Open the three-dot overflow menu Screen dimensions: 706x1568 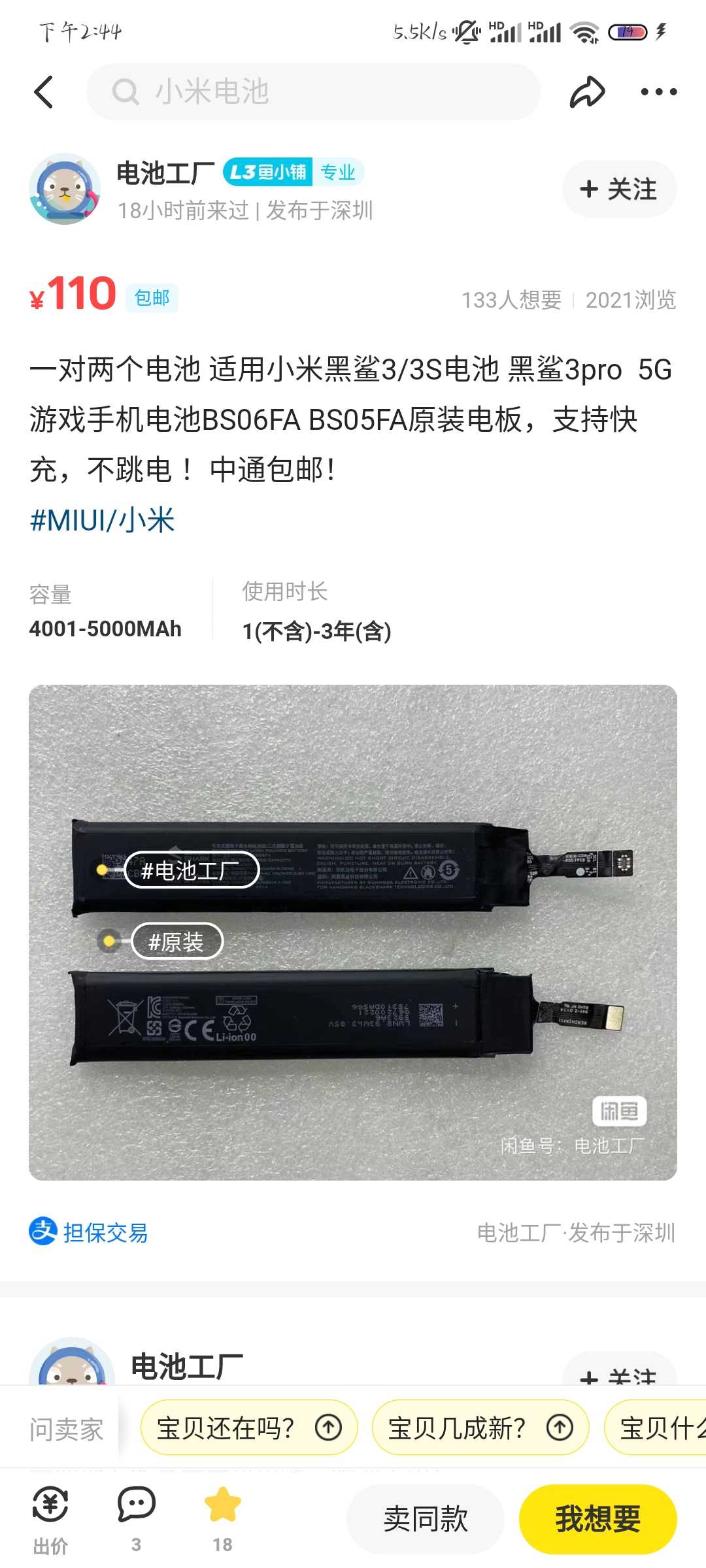(x=658, y=91)
